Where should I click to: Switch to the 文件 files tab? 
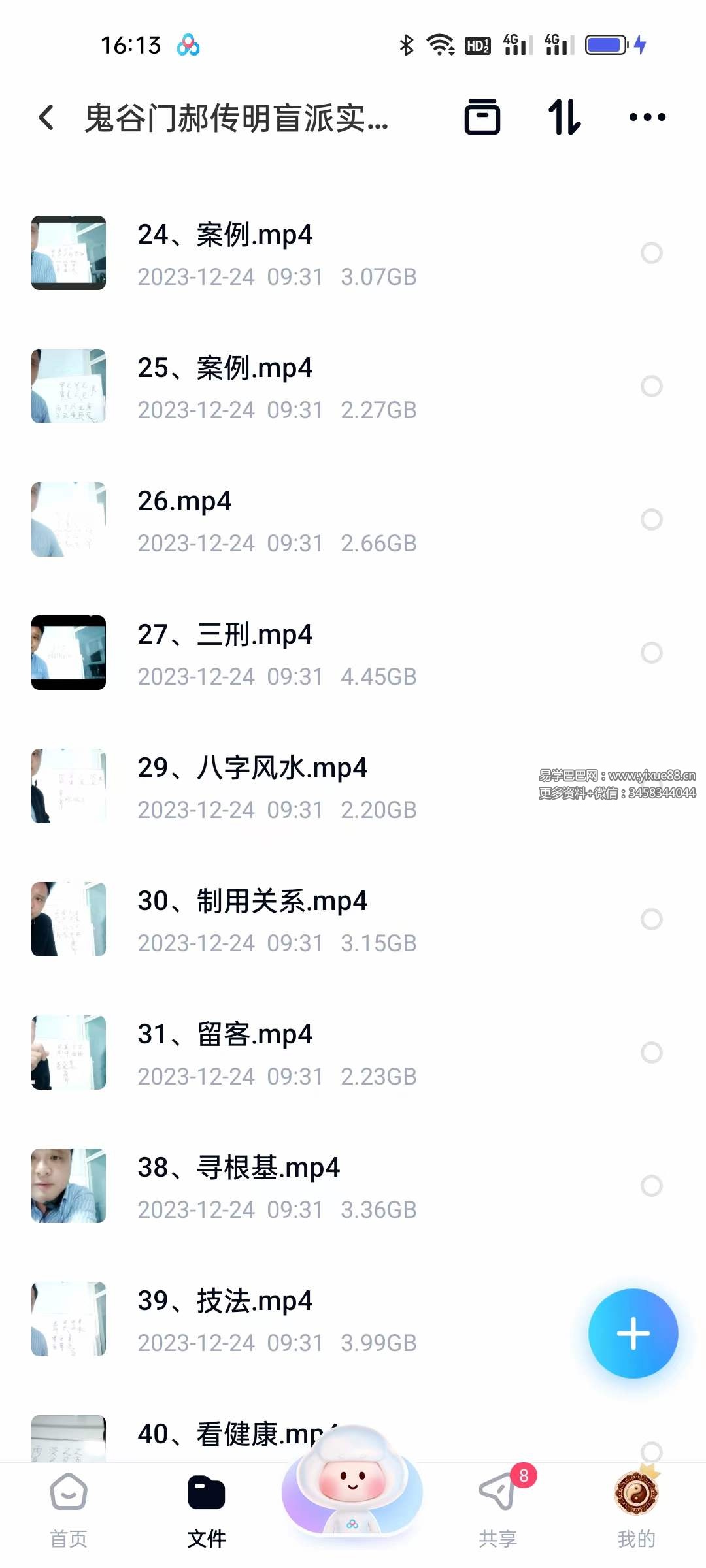tap(206, 1503)
